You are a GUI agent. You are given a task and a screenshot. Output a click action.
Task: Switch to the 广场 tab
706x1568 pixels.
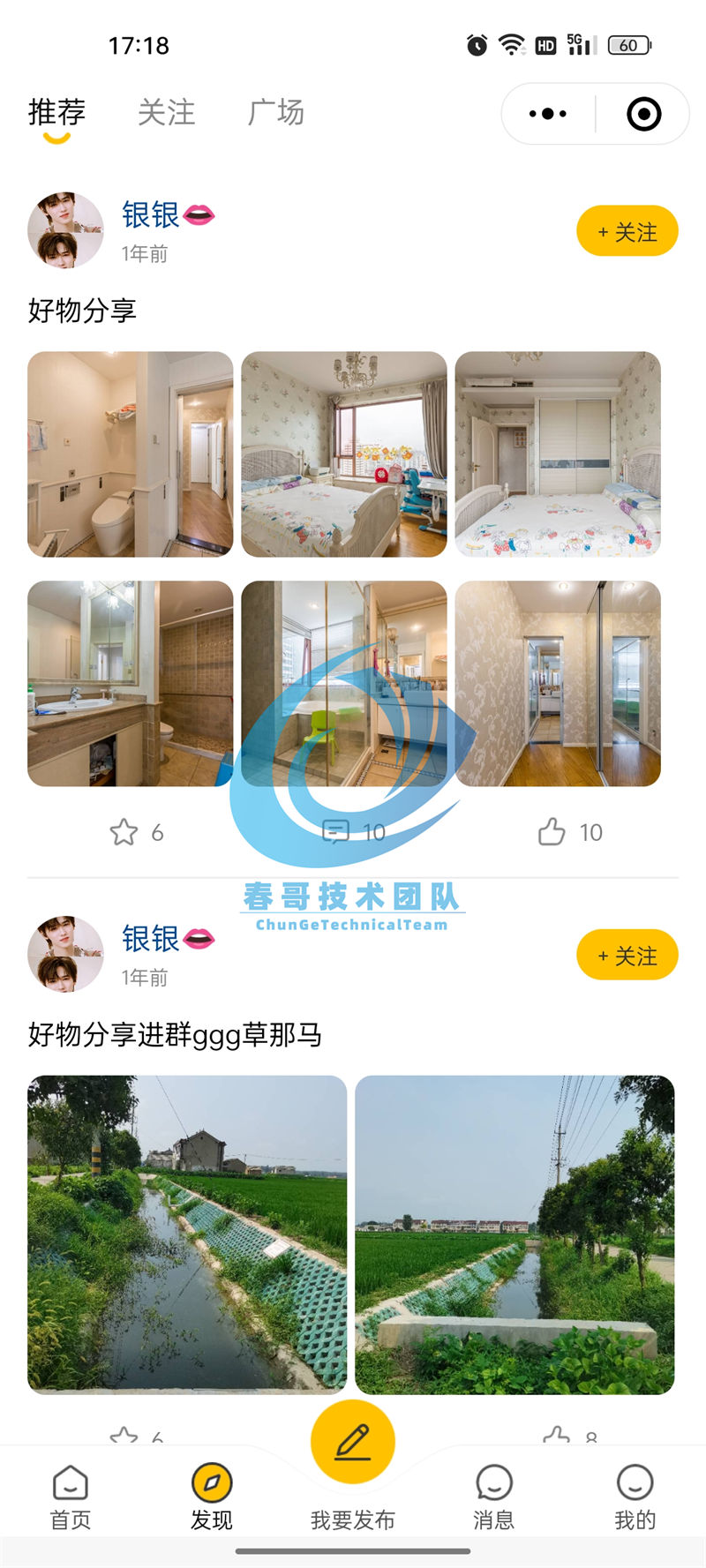click(x=276, y=113)
